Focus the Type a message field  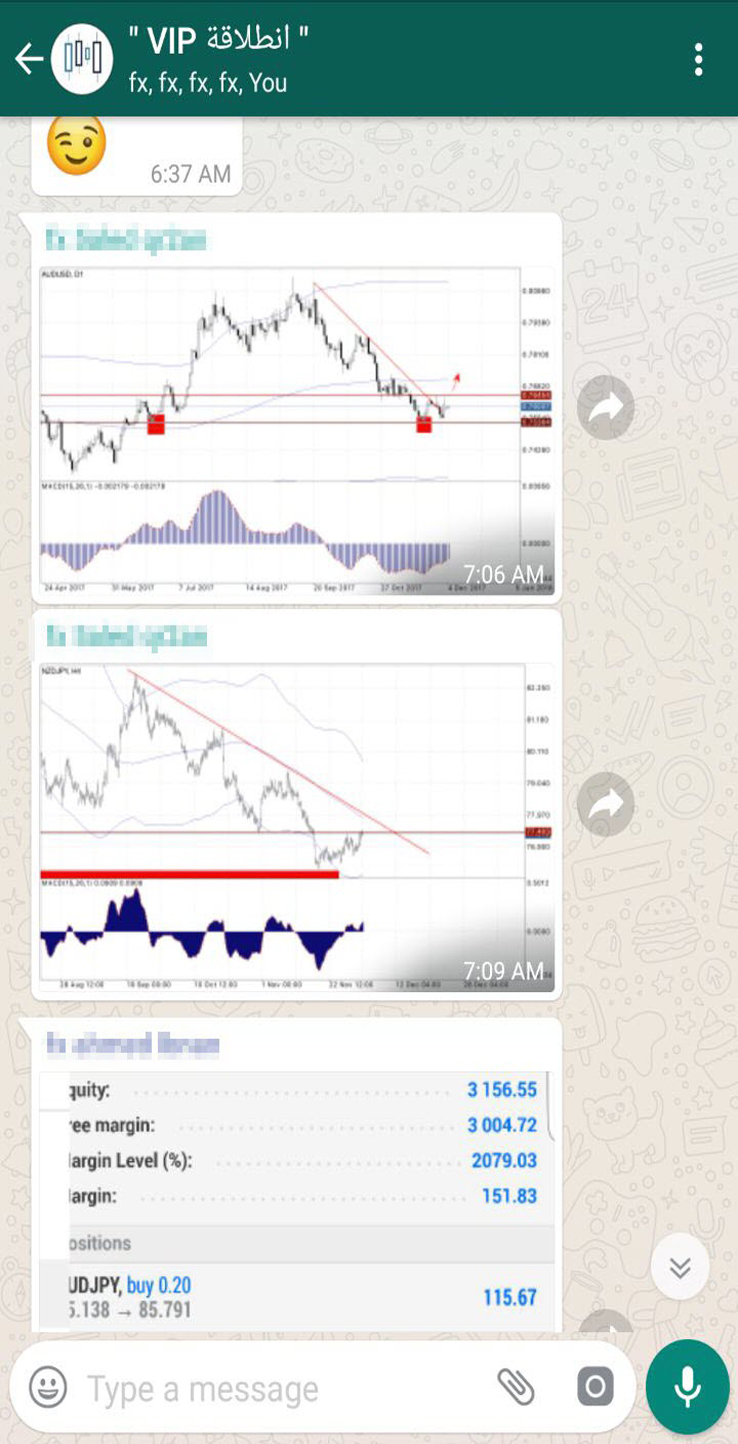[280, 1388]
